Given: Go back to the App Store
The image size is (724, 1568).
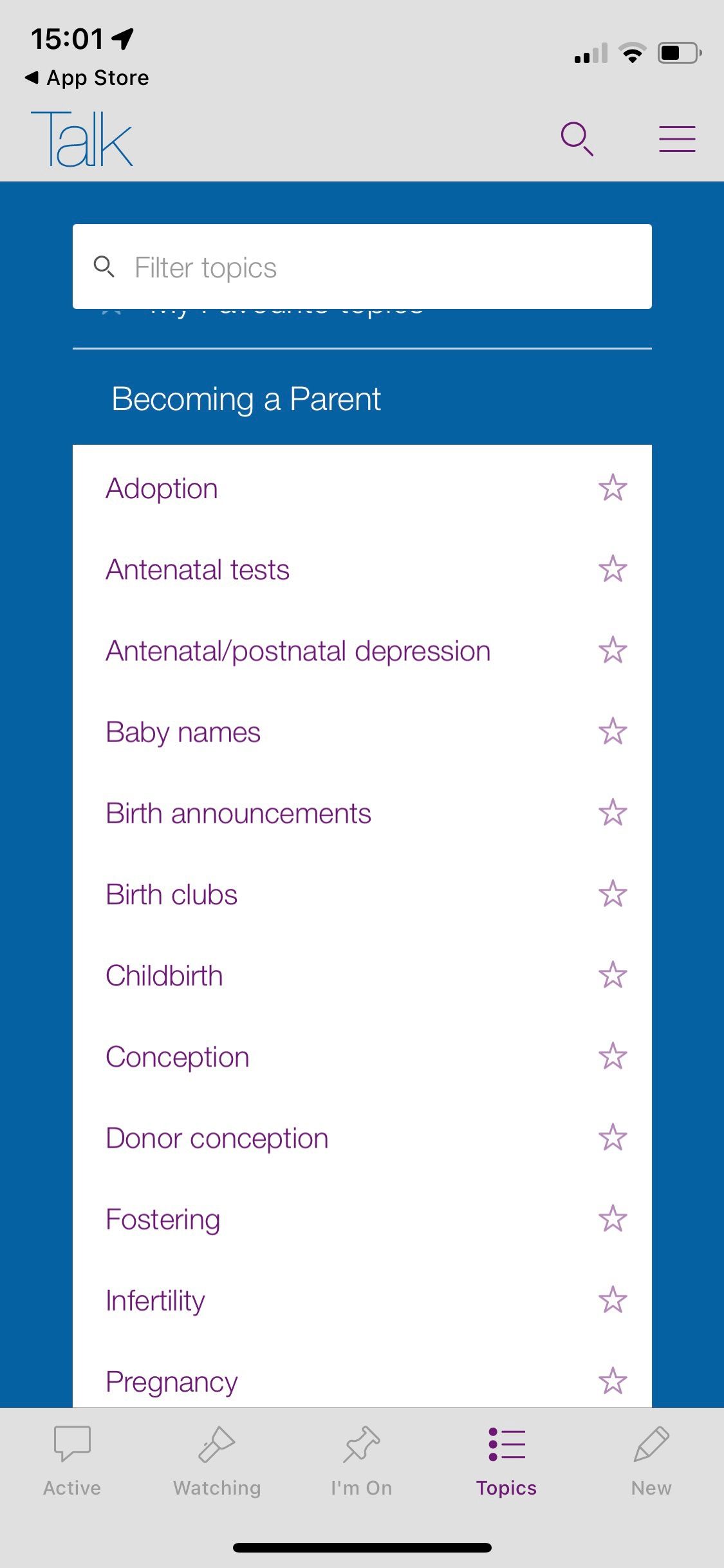Looking at the screenshot, I should pos(87,77).
